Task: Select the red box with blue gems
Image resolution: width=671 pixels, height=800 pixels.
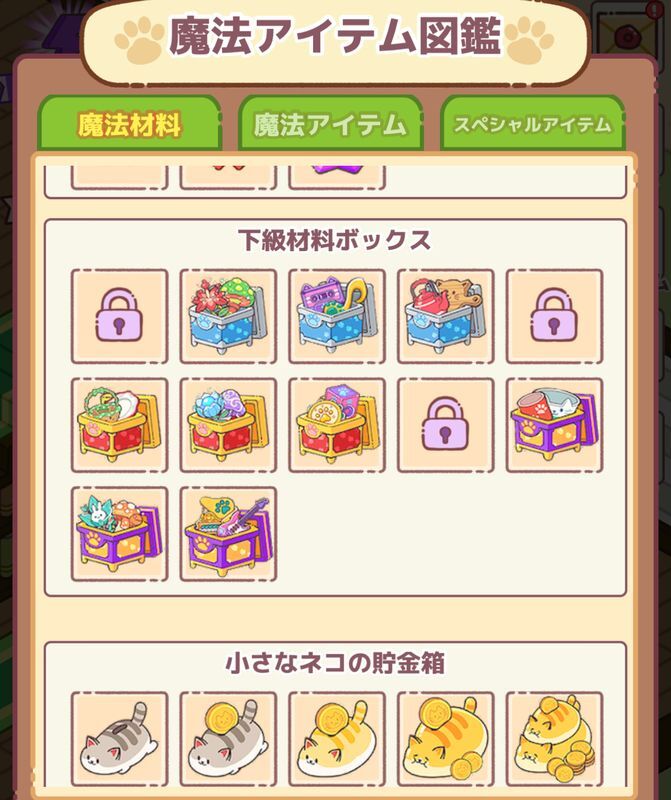Action: 228,425
